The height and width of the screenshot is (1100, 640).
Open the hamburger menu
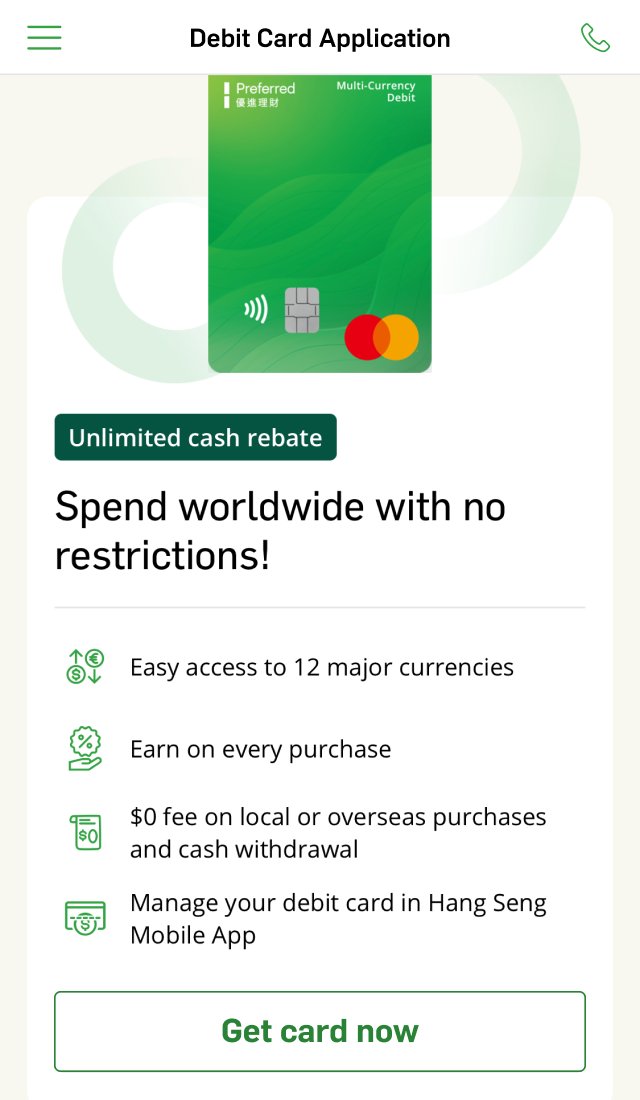tap(44, 38)
